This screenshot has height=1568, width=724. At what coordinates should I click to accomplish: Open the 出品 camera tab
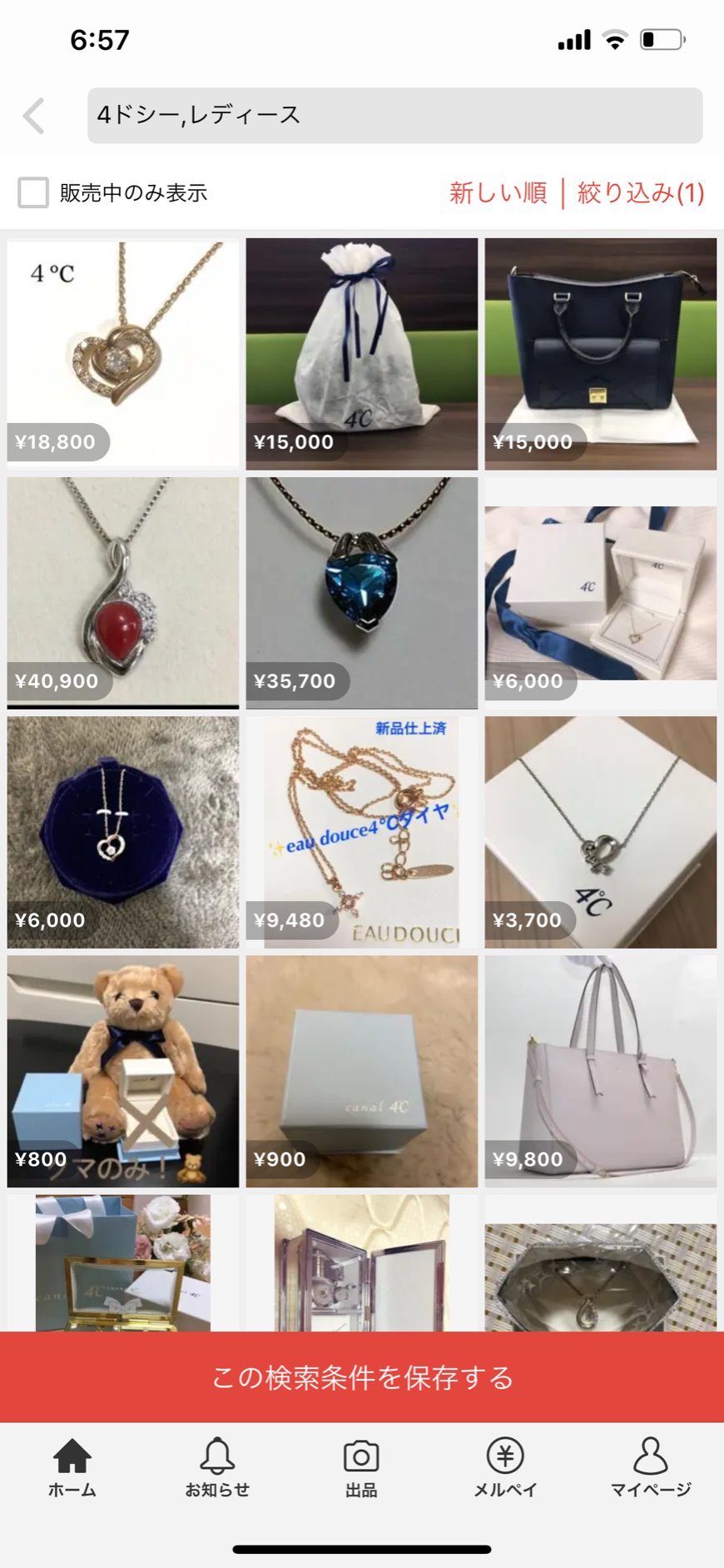point(361,1468)
